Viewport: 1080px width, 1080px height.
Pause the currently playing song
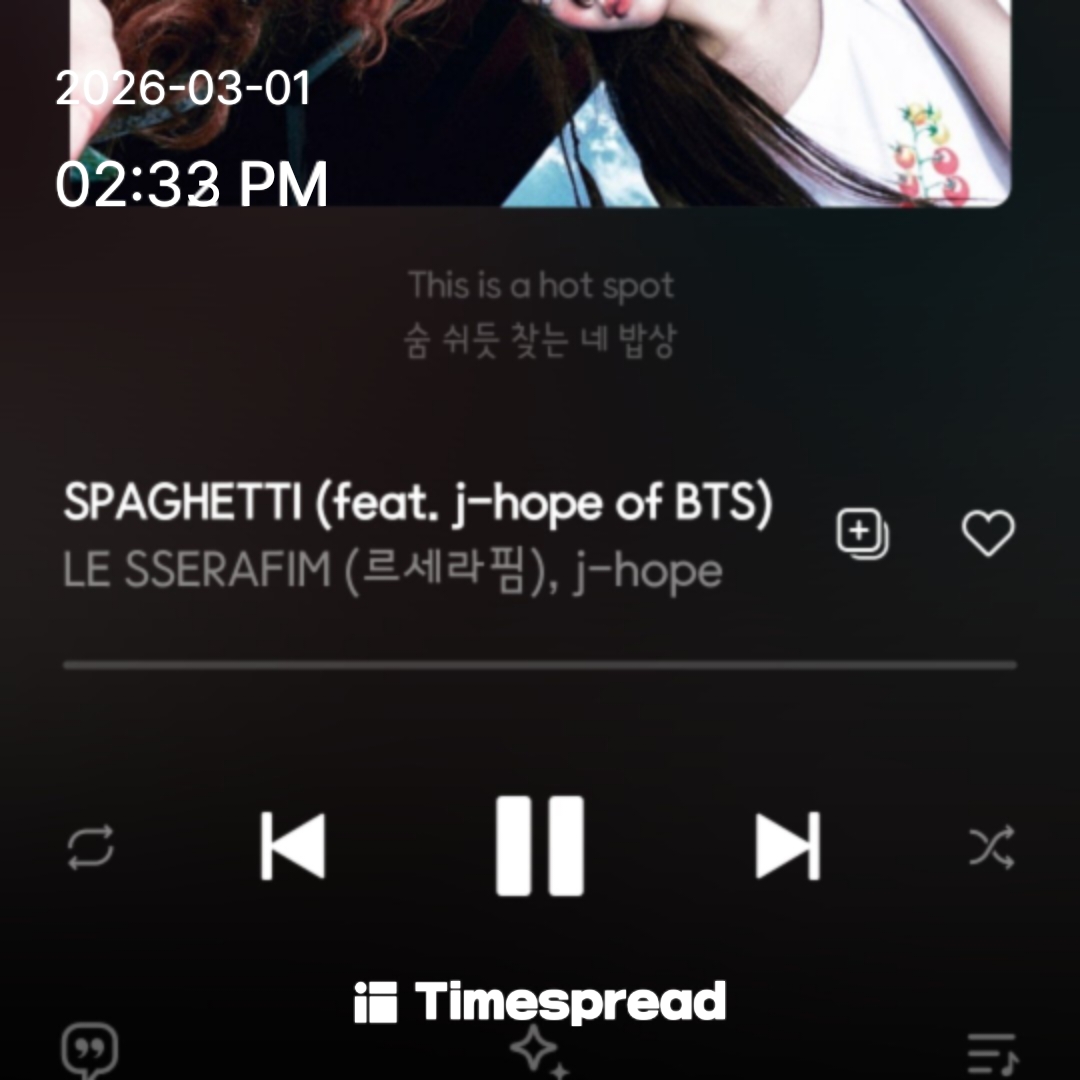coord(540,846)
